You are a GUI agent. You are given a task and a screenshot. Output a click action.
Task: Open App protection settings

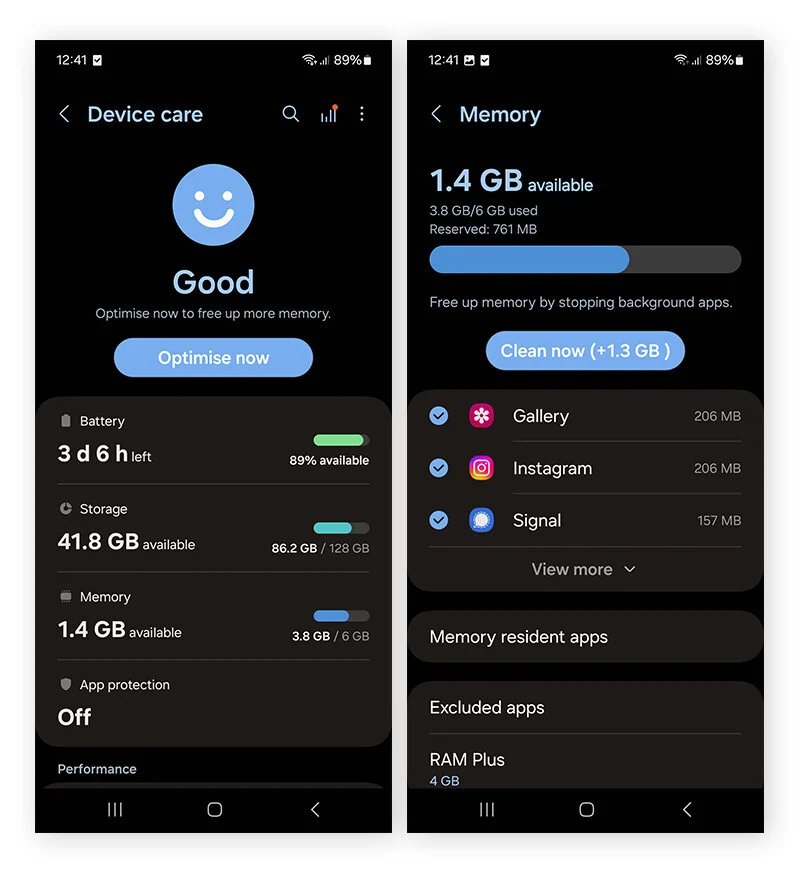[213, 703]
